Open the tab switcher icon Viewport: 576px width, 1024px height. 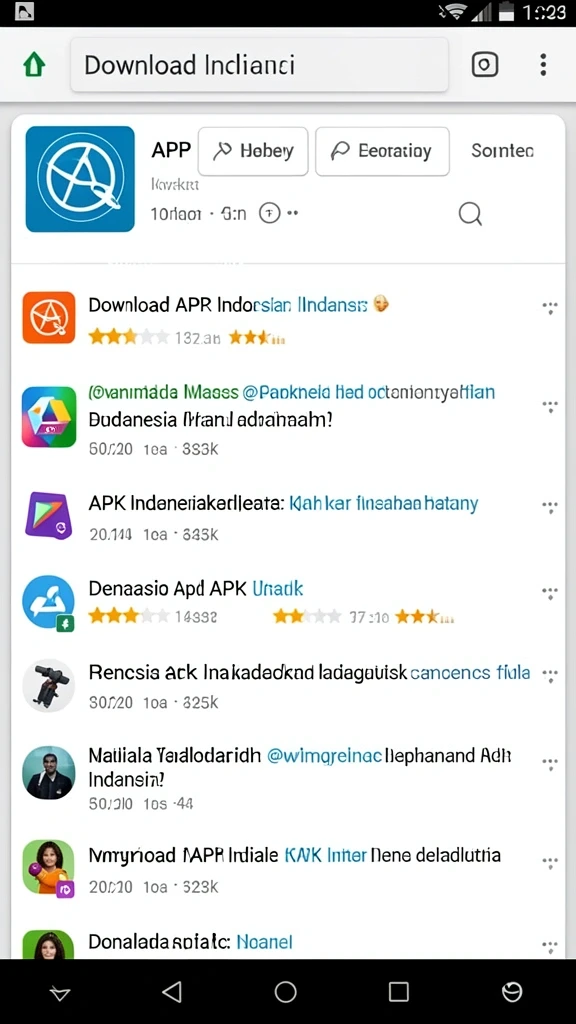[x=485, y=65]
